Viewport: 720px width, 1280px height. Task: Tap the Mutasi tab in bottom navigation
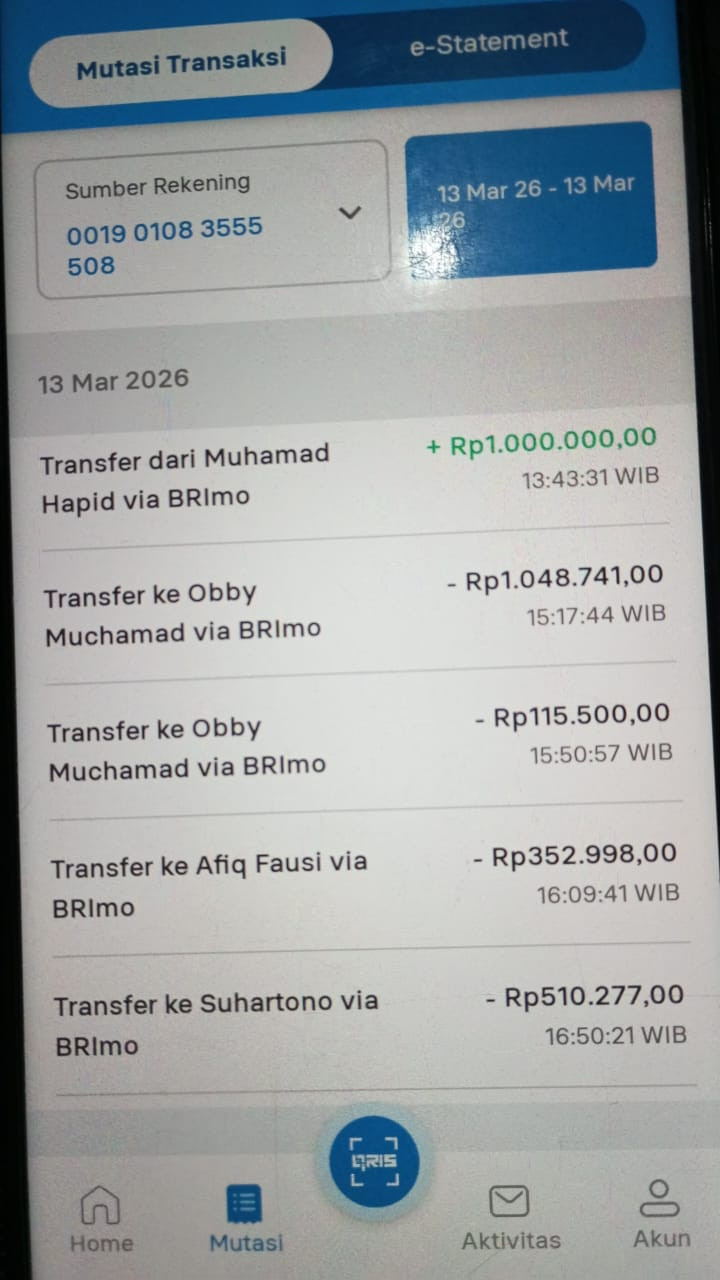coord(245,1219)
